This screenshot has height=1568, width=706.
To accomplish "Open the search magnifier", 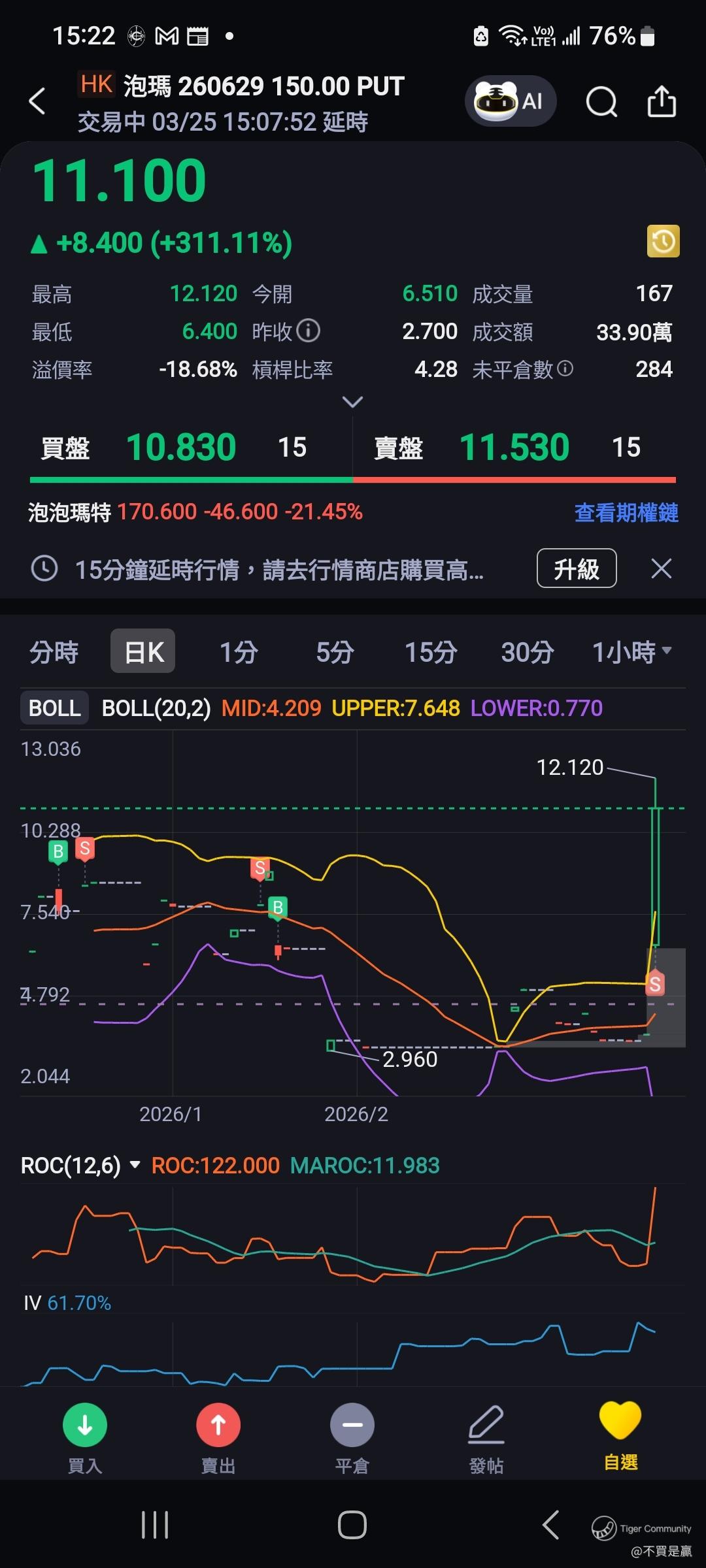I will [601, 102].
